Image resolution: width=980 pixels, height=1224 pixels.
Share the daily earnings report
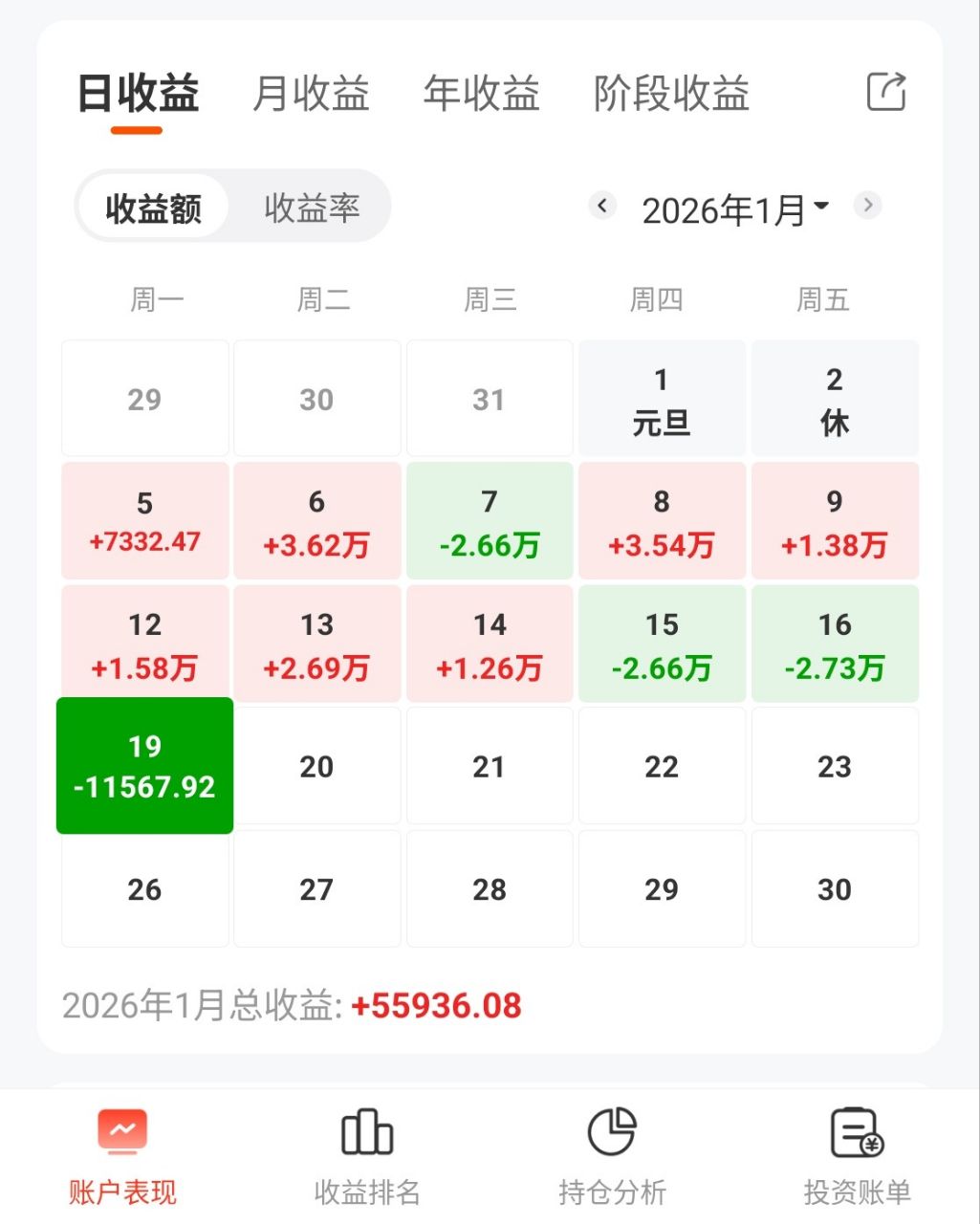pos(885,93)
